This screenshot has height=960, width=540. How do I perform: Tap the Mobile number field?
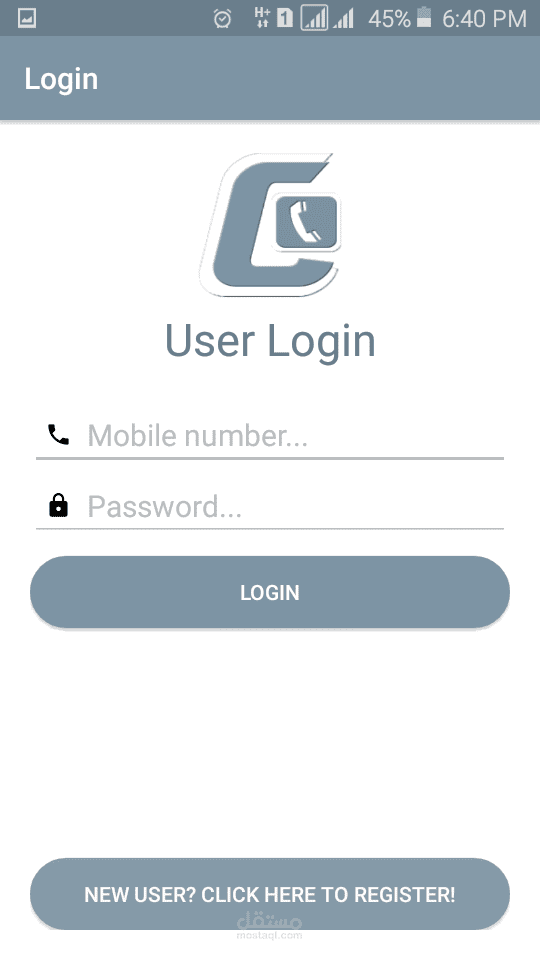[269, 435]
